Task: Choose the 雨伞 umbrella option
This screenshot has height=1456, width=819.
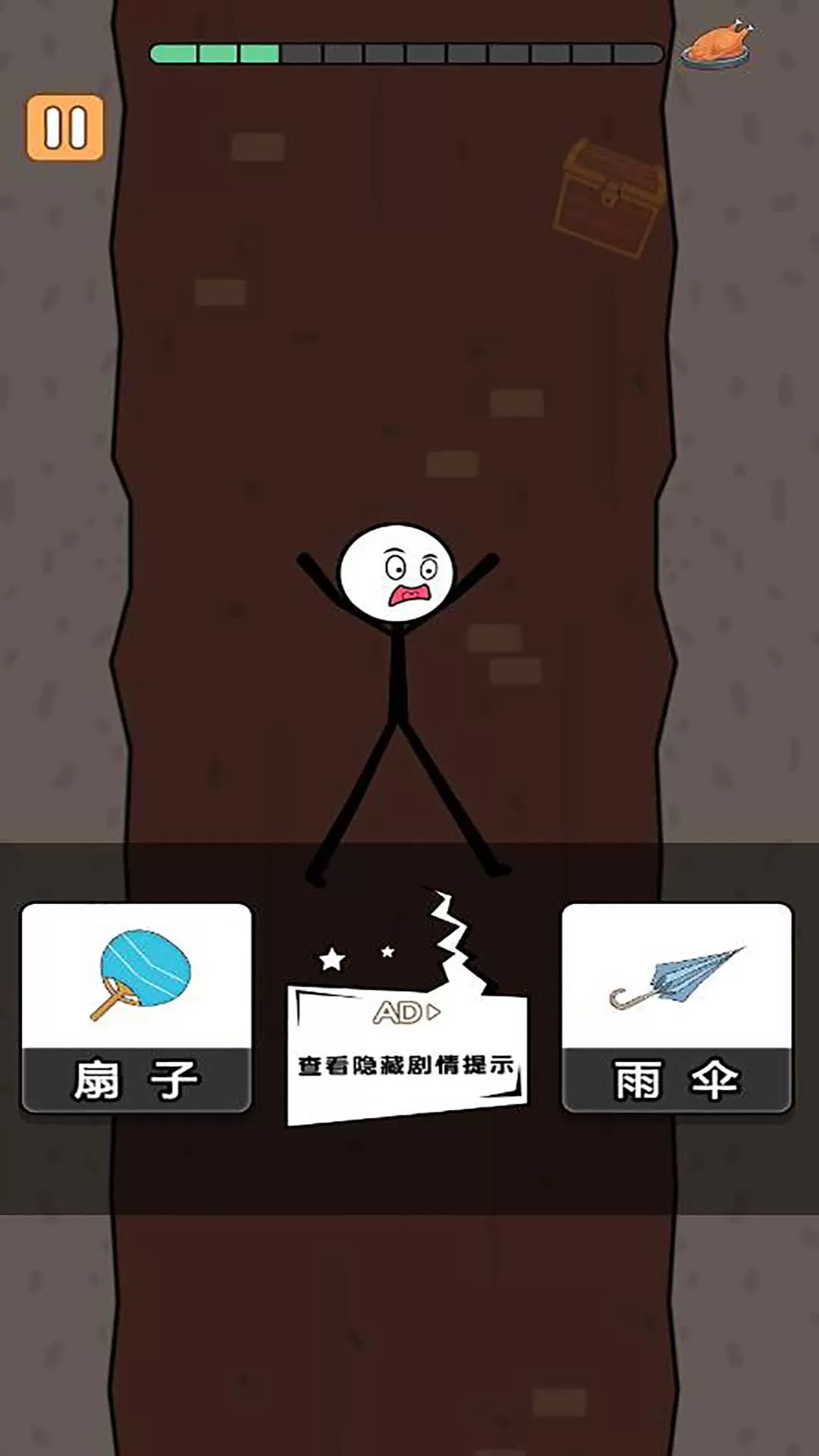Action: pos(676,1007)
